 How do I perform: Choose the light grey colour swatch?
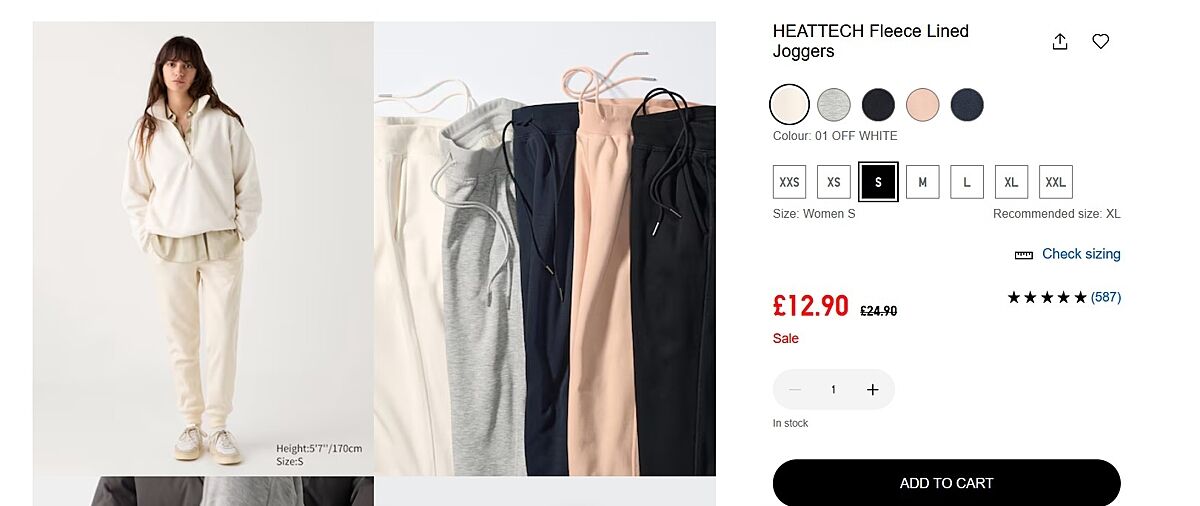[x=834, y=104]
